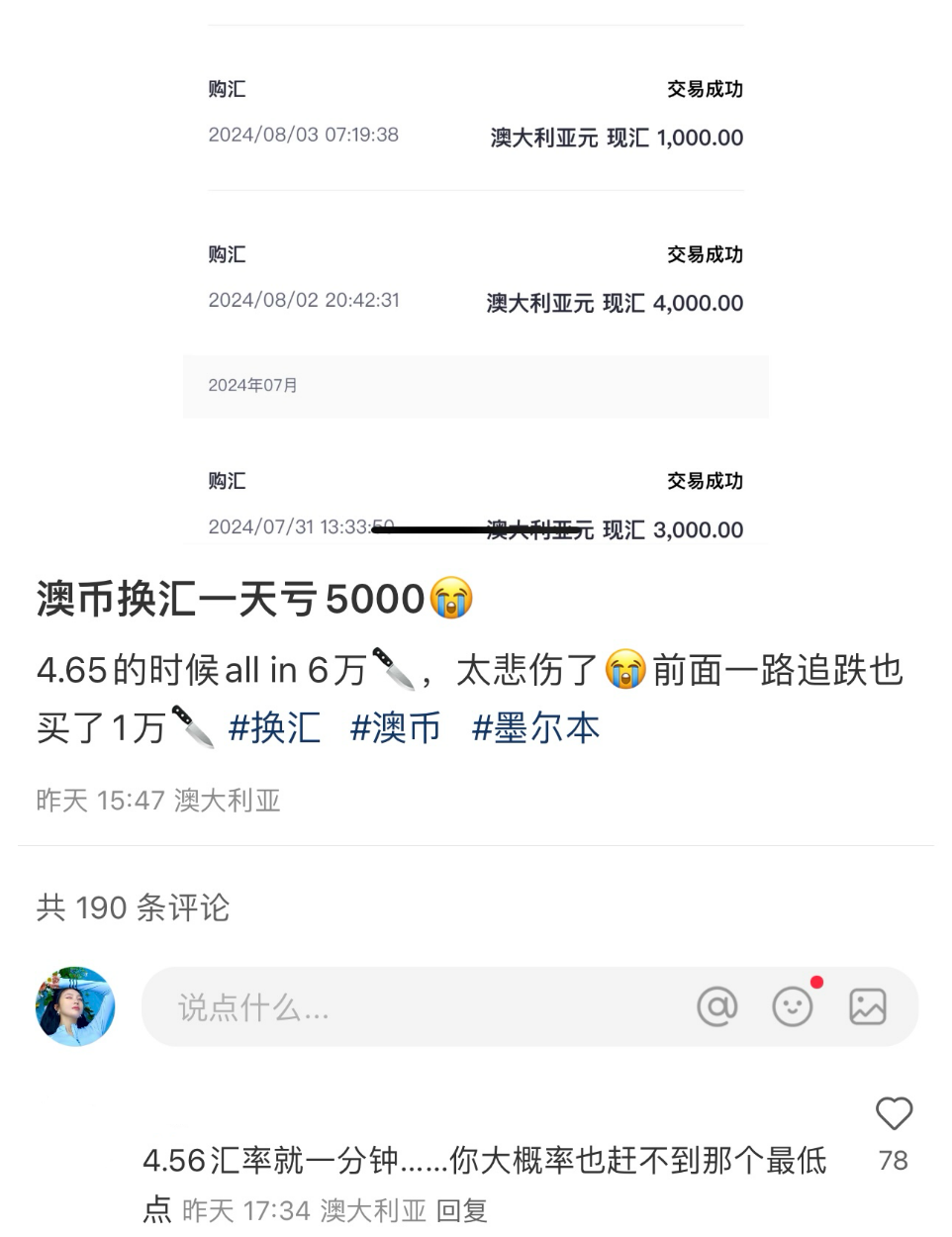
Task: Open the #墨尔本 hashtag
Action: click(x=535, y=728)
